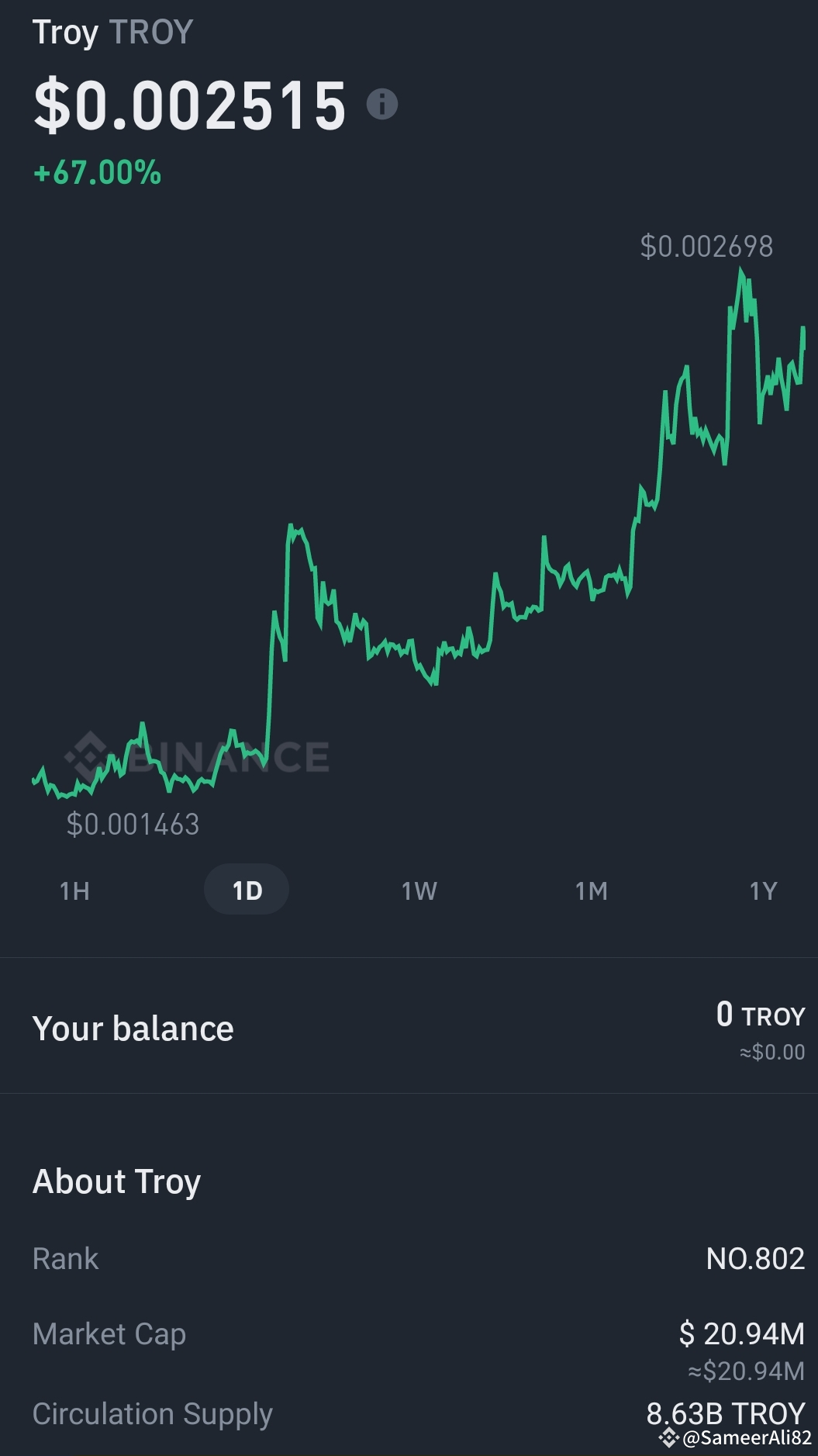Tap the chart low label $0.001463
Viewport: 818px width, 1456px height.
pyautogui.click(x=133, y=825)
